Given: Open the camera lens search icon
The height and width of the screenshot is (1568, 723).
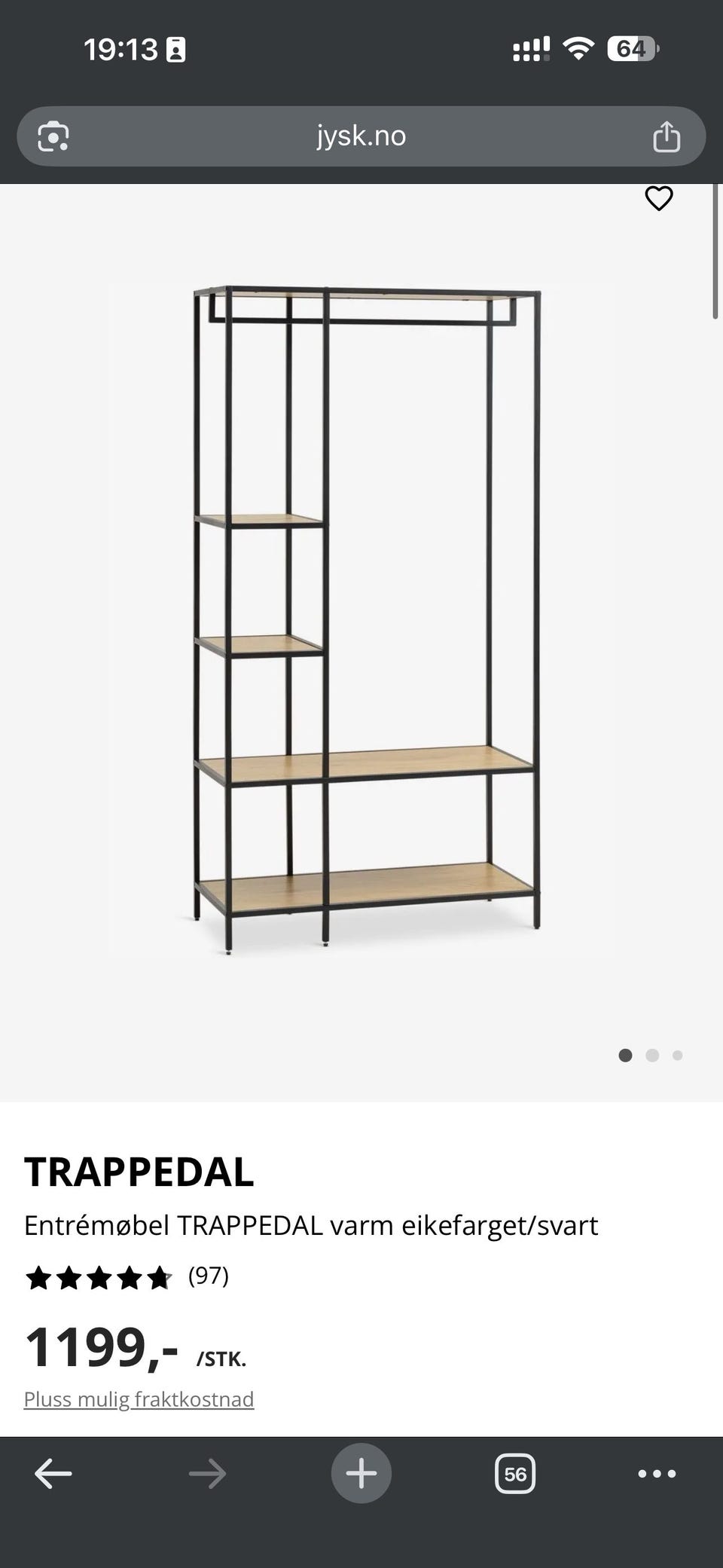Looking at the screenshot, I should point(53,136).
